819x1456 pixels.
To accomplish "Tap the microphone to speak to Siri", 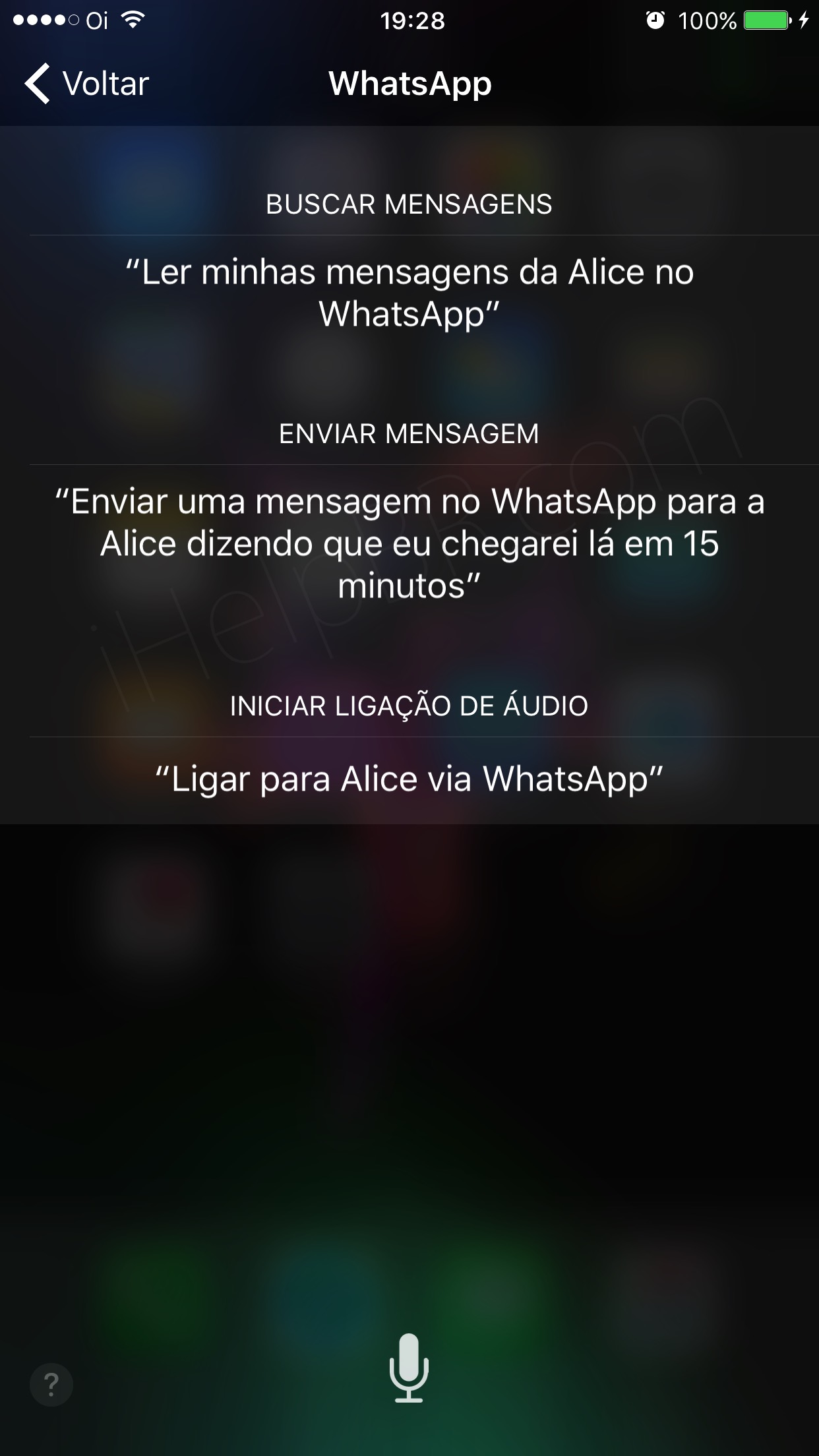I will click(x=409, y=1368).
